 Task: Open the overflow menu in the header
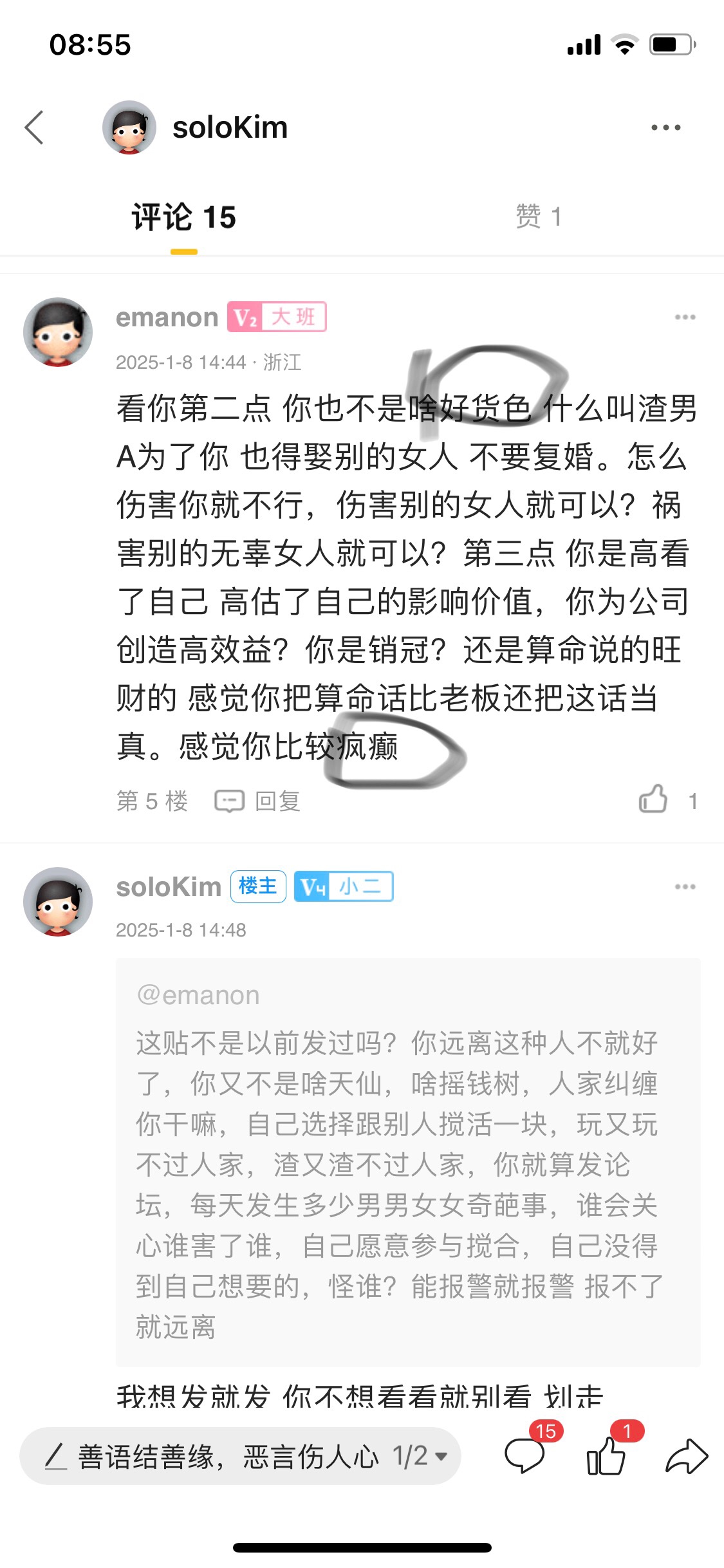pyautogui.click(x=665, y=127)
